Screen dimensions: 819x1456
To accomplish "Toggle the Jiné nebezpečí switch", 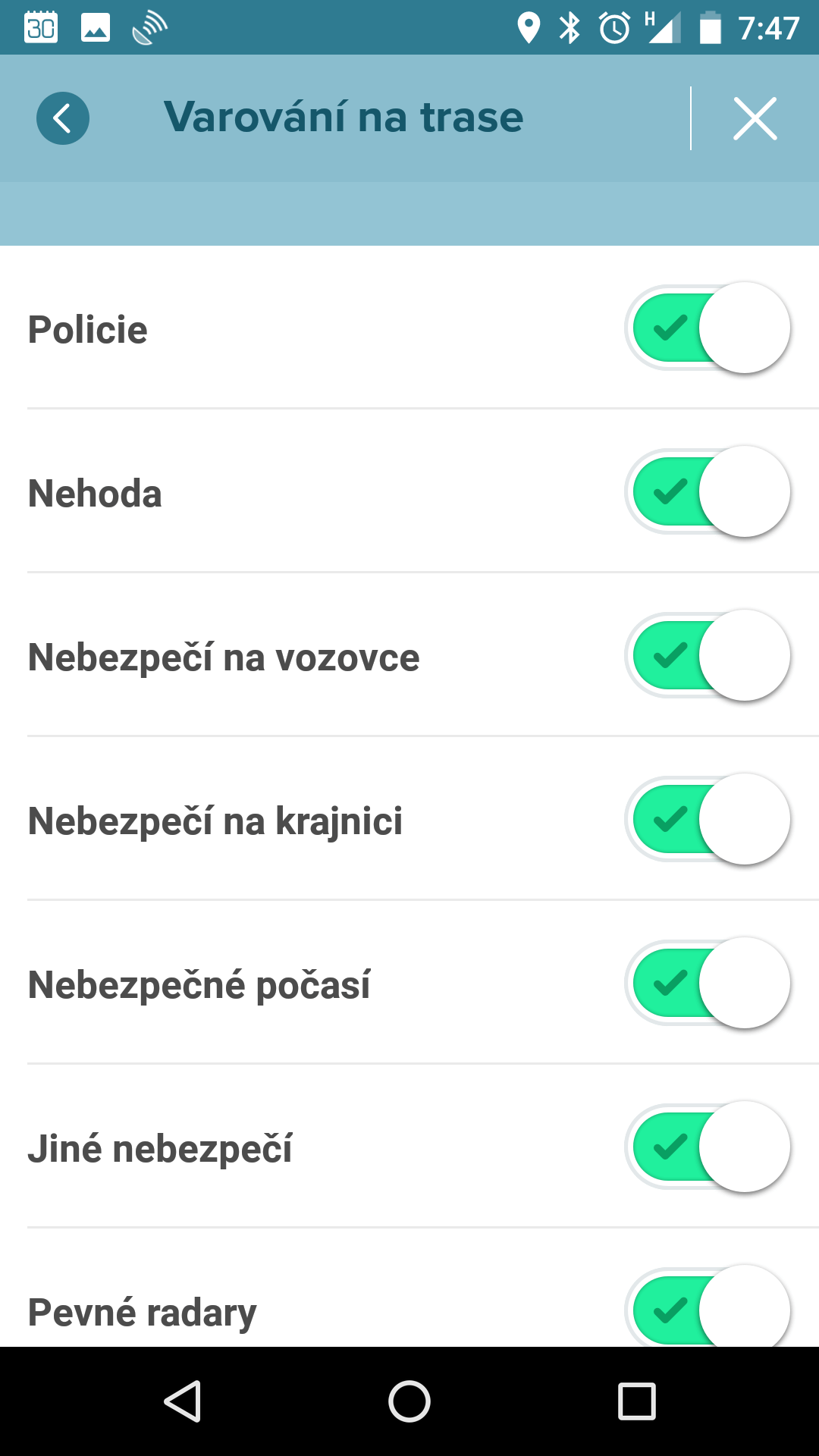I will click(x=708, y=1147).
